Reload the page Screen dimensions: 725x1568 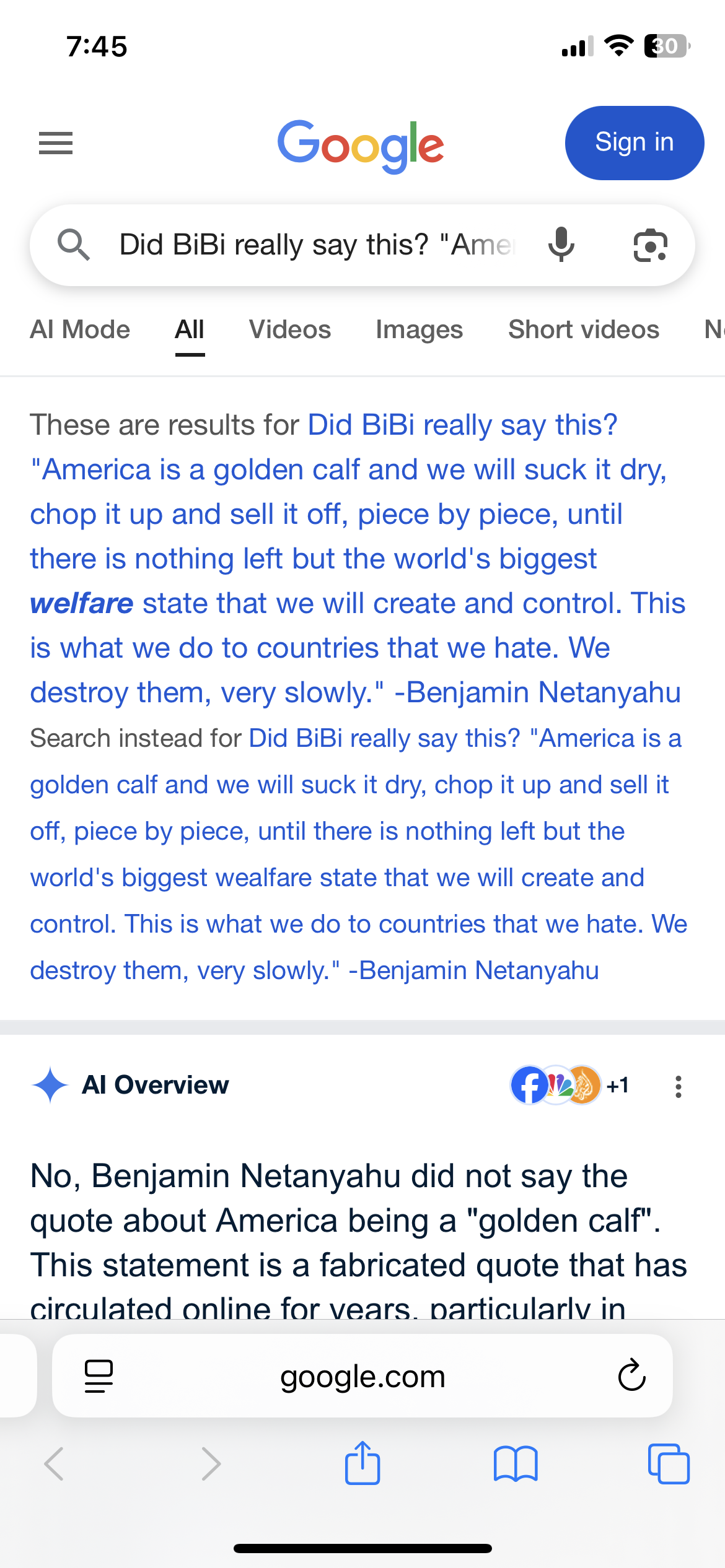point(631,1376)
